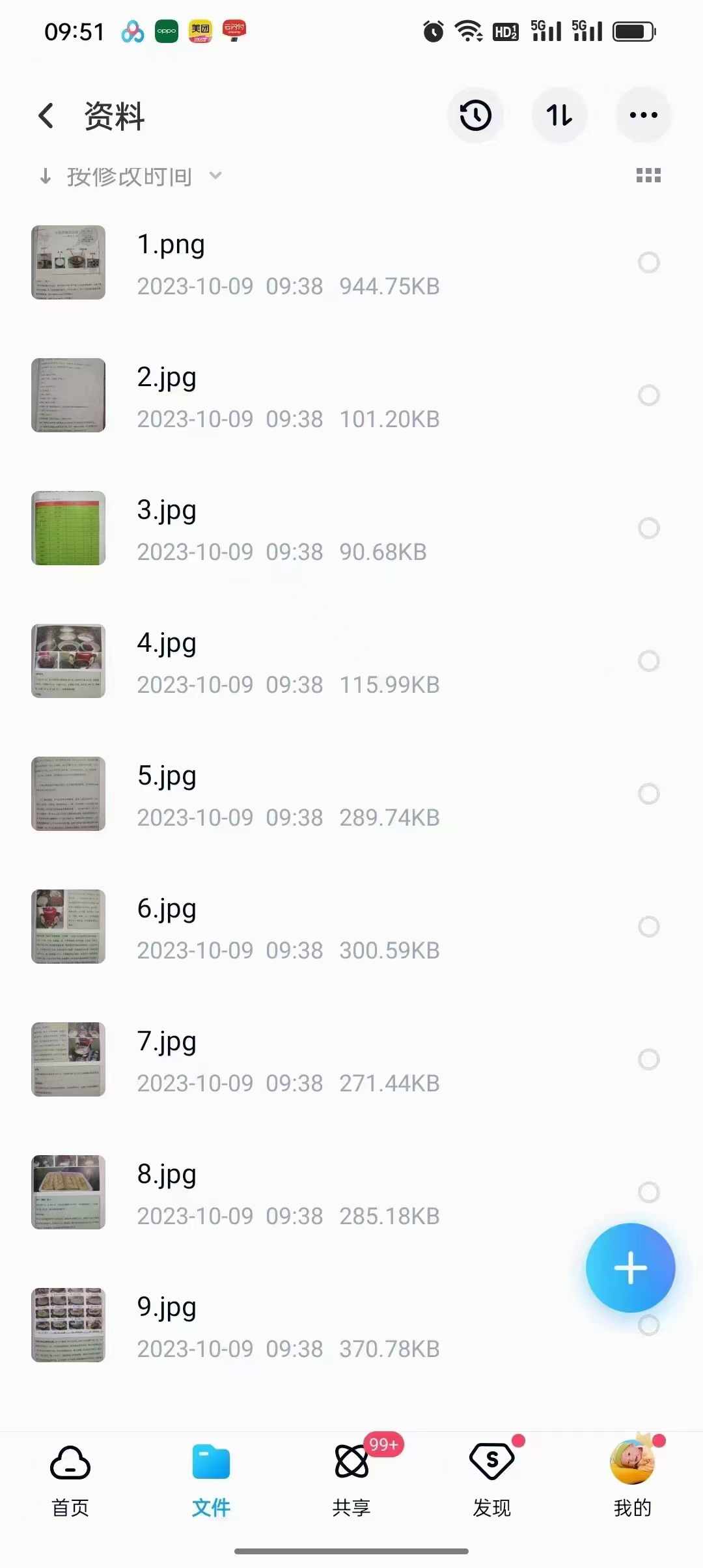Tap the blue plus floating button
This screenshot has height=1568, width=703.
coord(630,1268)
